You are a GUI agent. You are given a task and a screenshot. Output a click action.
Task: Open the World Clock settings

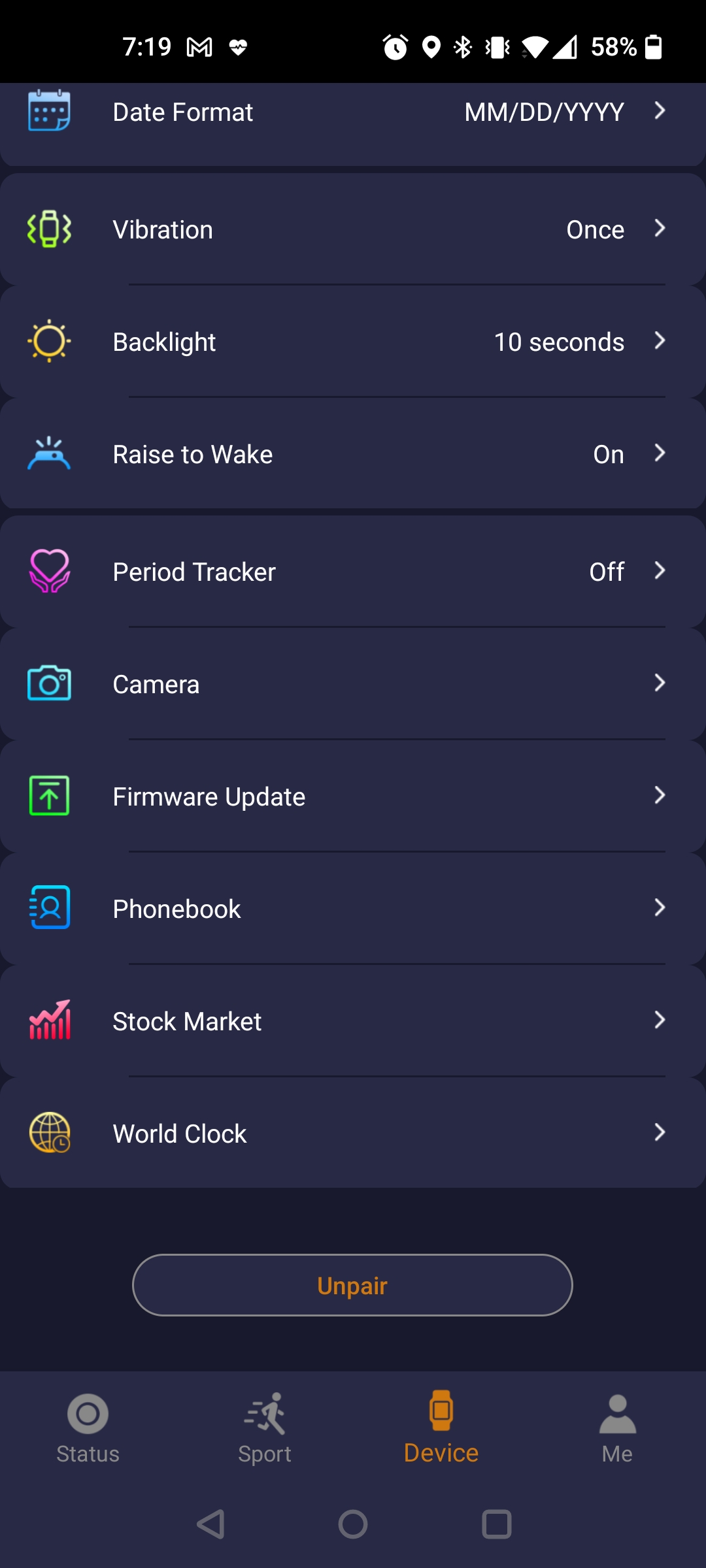353,1134
